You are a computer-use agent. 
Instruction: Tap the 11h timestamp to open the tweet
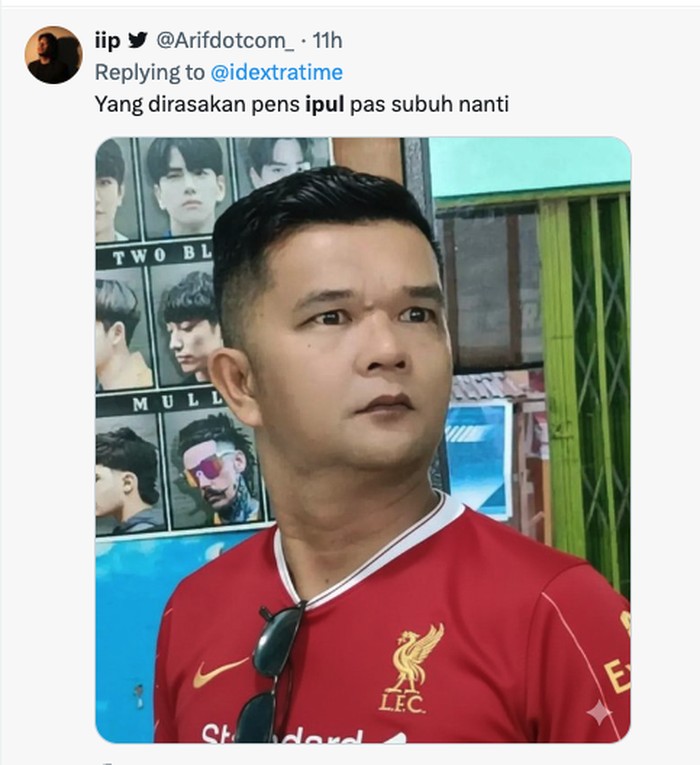[328, 41]
